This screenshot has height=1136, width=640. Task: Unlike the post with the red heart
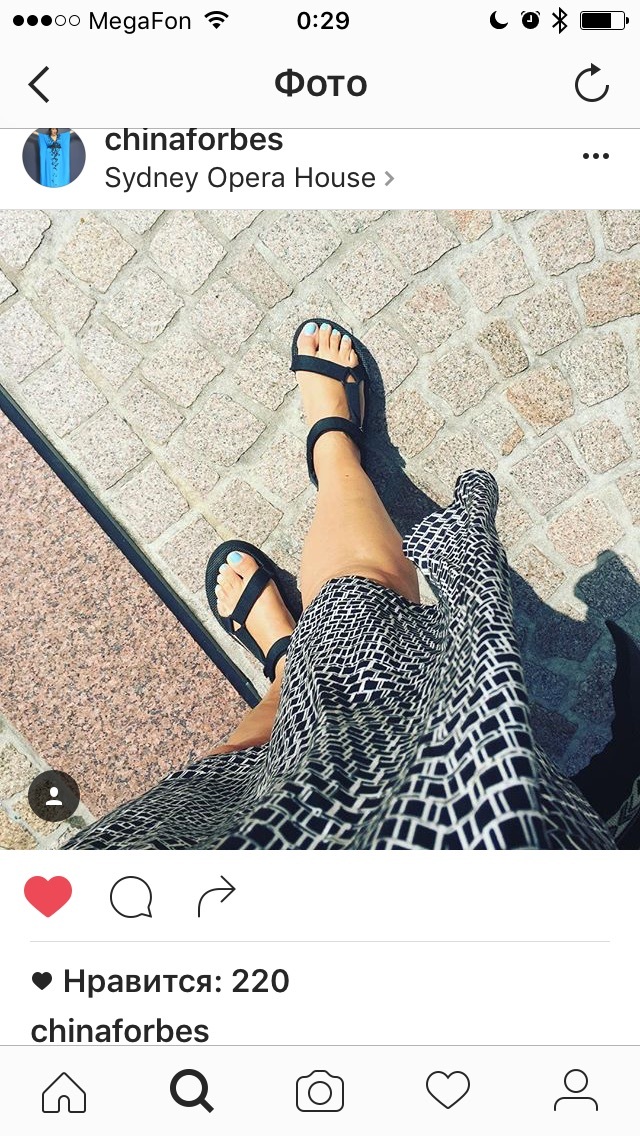(48, 896)
